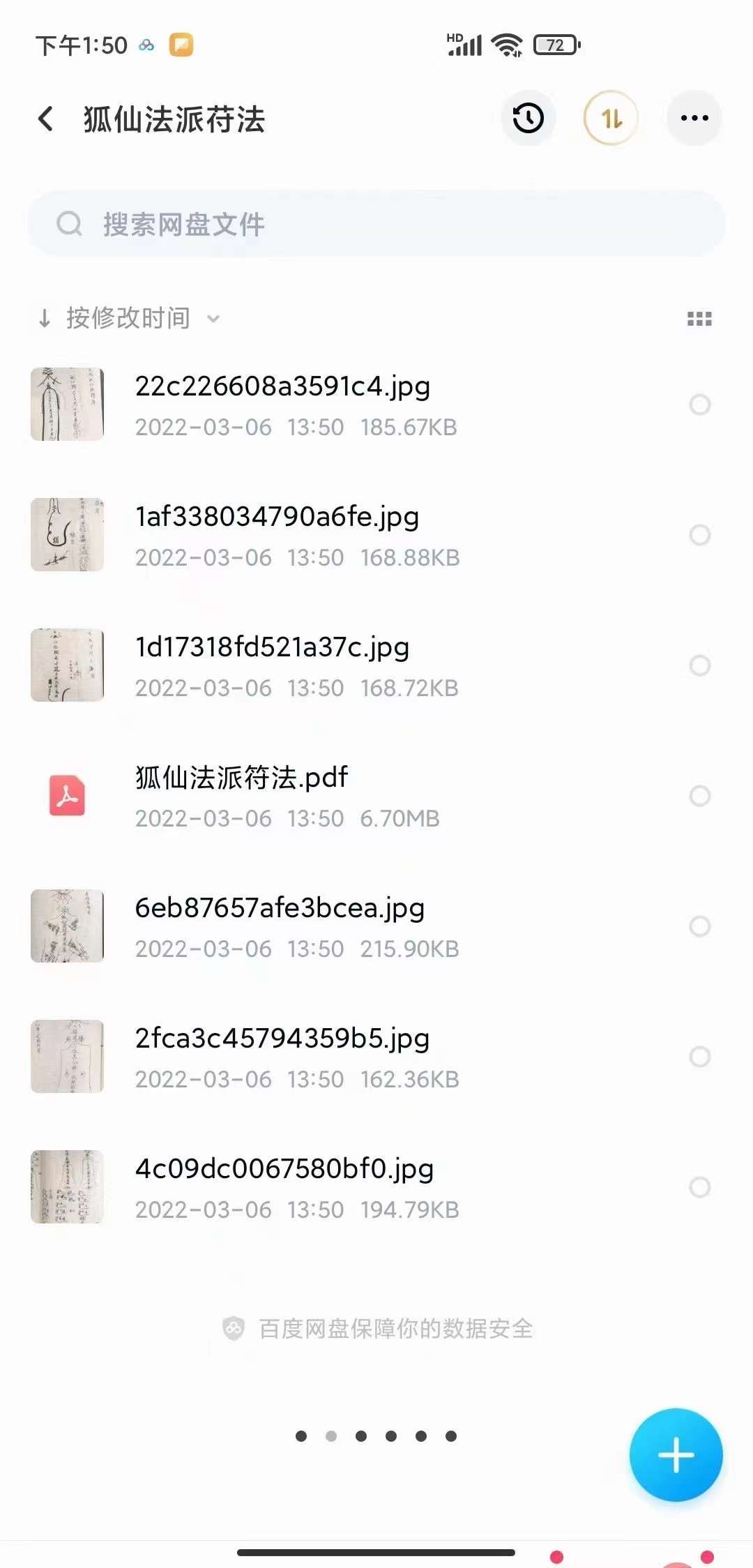This screenshot has height=1568, width=753.
Task: Switch to grid view layout
Action: coord(700,318)
